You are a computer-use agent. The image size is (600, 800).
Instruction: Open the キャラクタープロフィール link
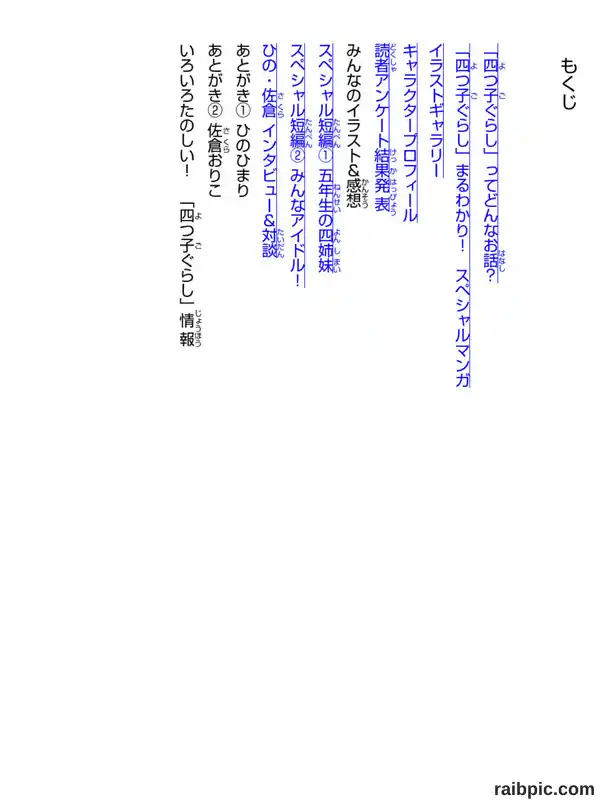pyautogui.click(x=410, y=133)
